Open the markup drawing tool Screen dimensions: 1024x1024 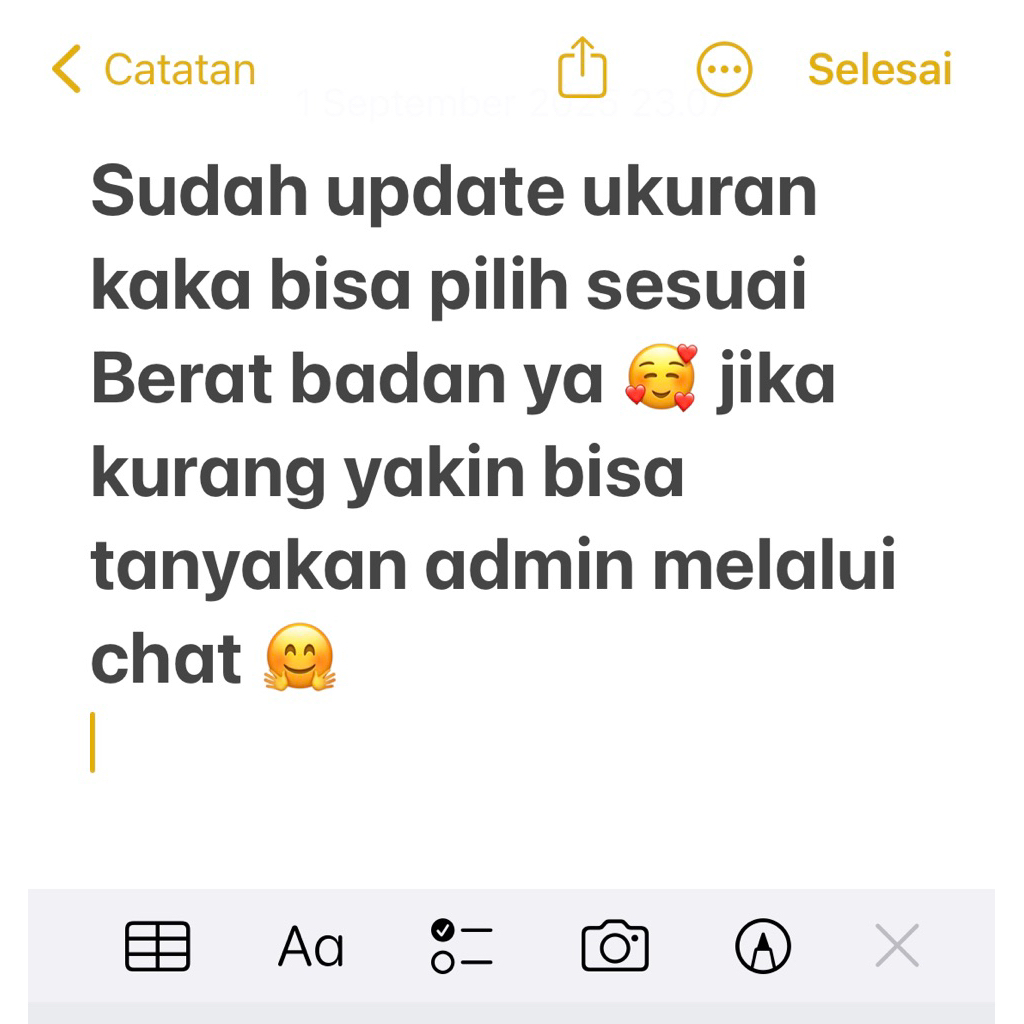(x=763, y=946)
